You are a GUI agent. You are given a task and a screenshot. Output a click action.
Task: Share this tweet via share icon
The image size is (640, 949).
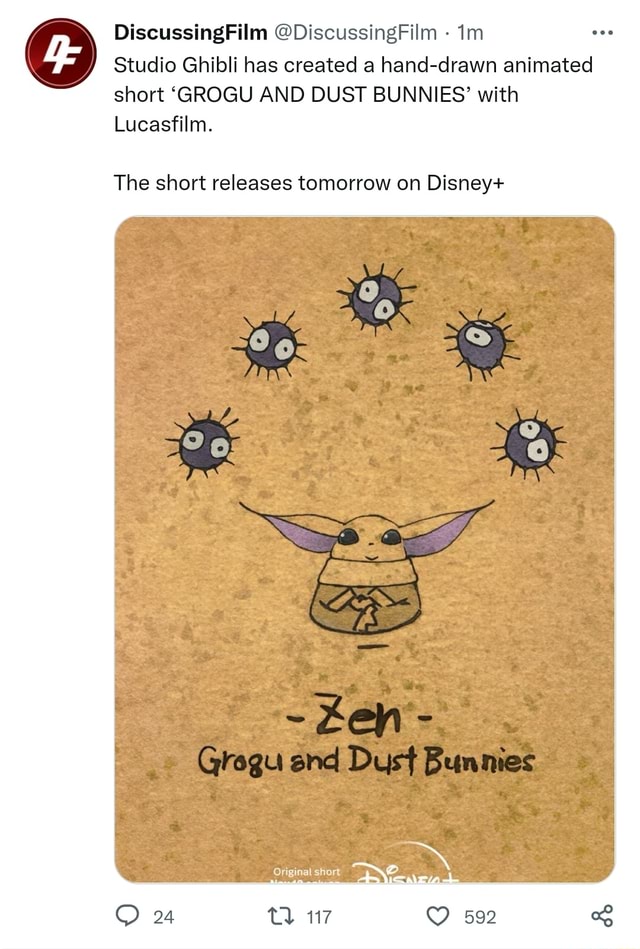[x=601, y=916]
